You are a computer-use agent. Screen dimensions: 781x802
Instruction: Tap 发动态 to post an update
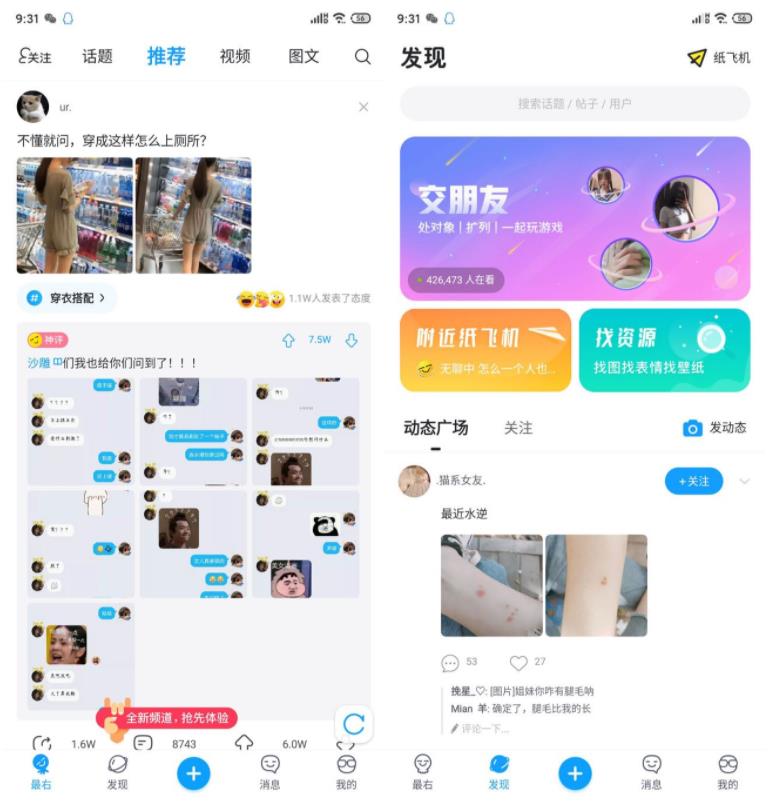pos(714,428)
